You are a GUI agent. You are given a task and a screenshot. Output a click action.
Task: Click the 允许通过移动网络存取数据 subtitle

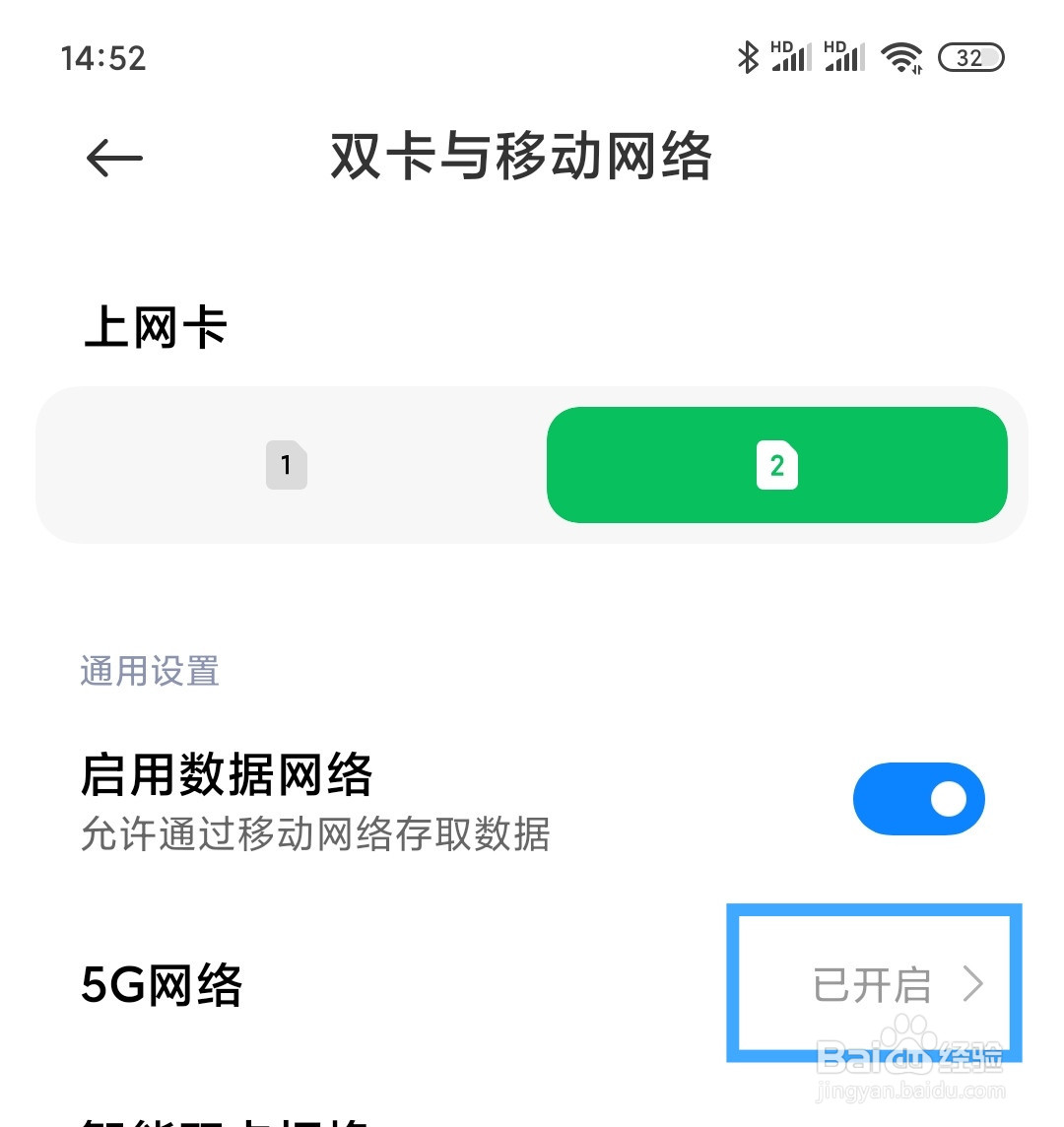[315, 834]
